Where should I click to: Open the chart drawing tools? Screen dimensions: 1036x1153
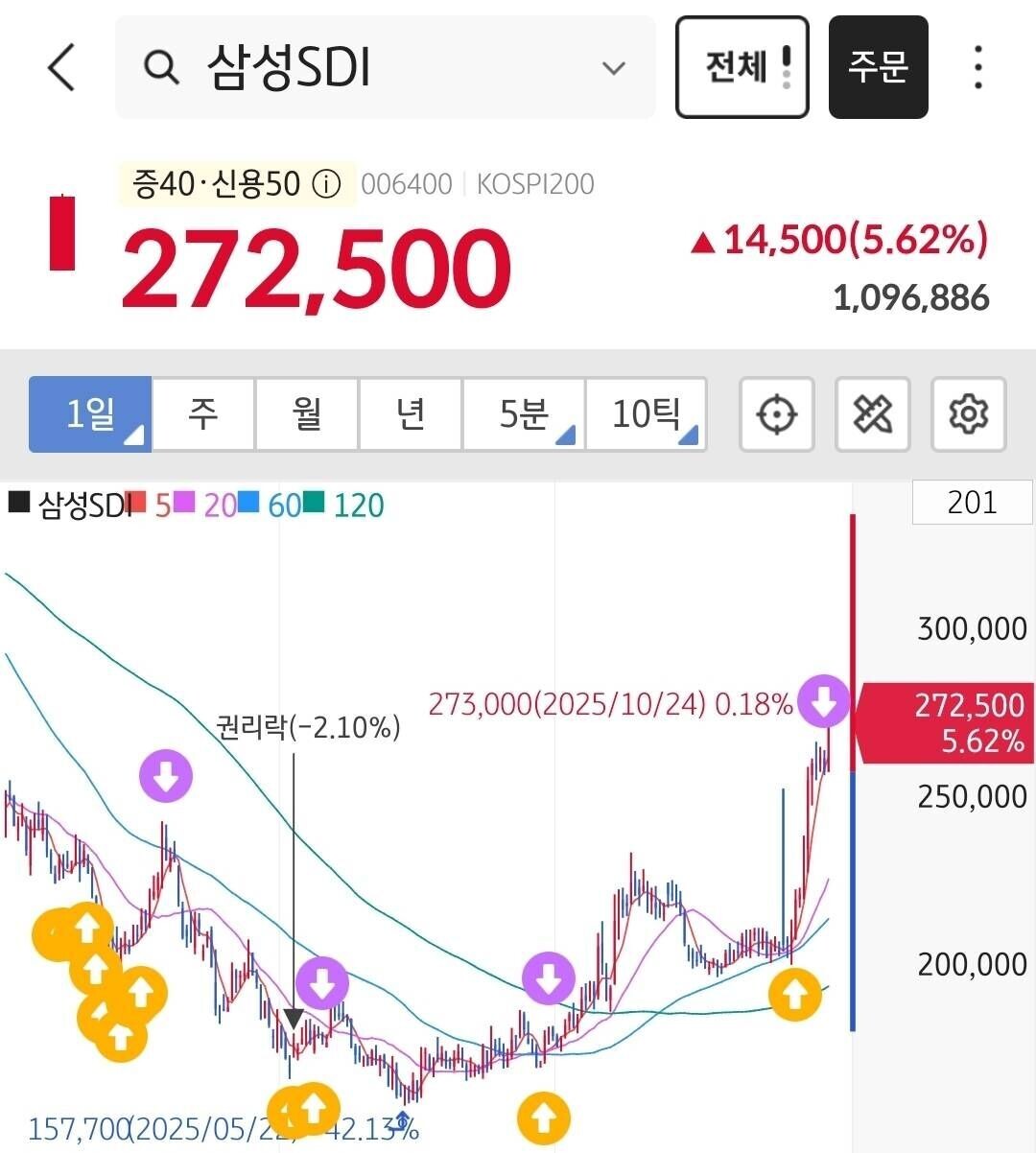pos(872,414)
